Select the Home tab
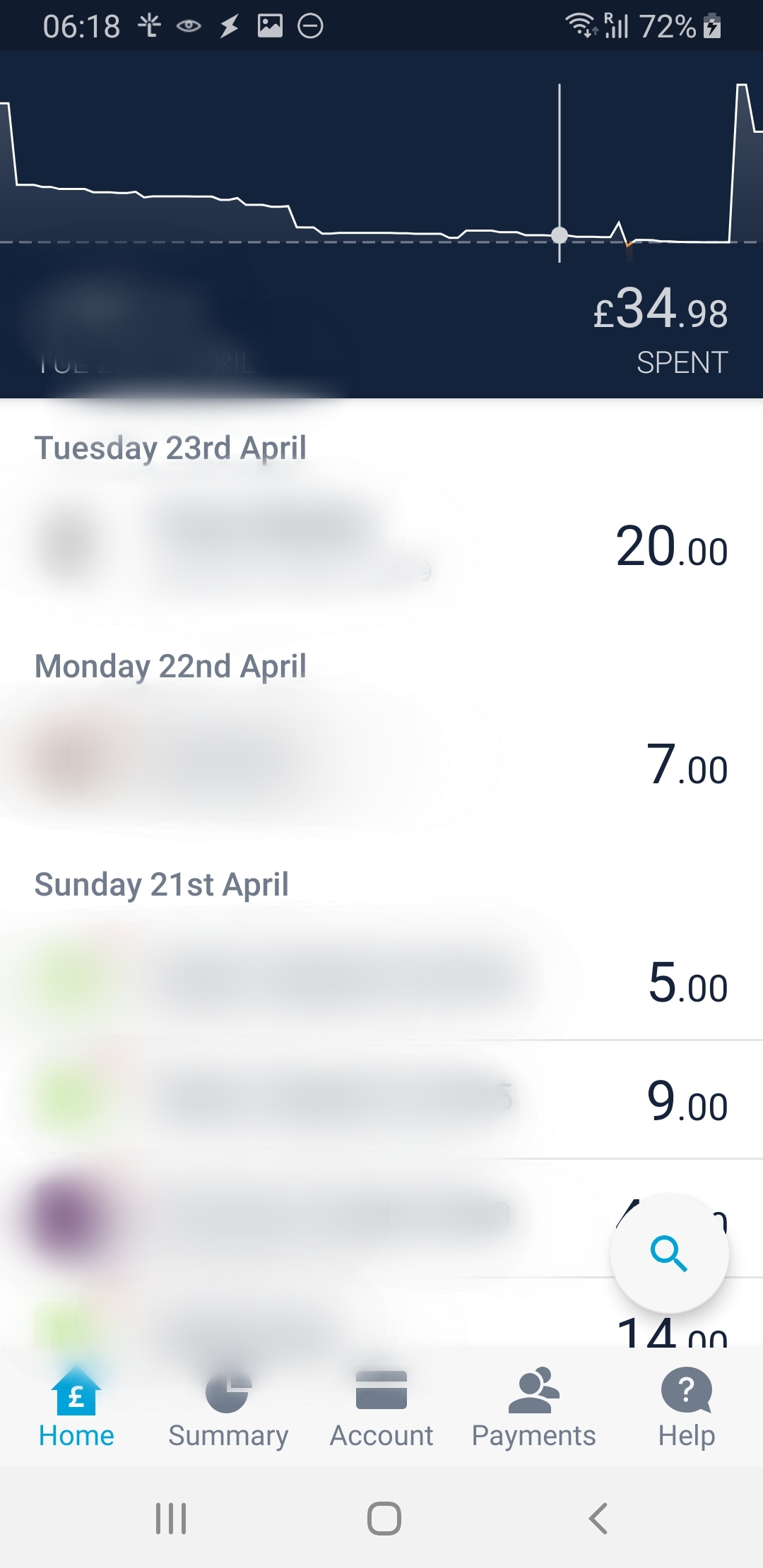Screen dimensions: 763x1568 [76, 1407]
